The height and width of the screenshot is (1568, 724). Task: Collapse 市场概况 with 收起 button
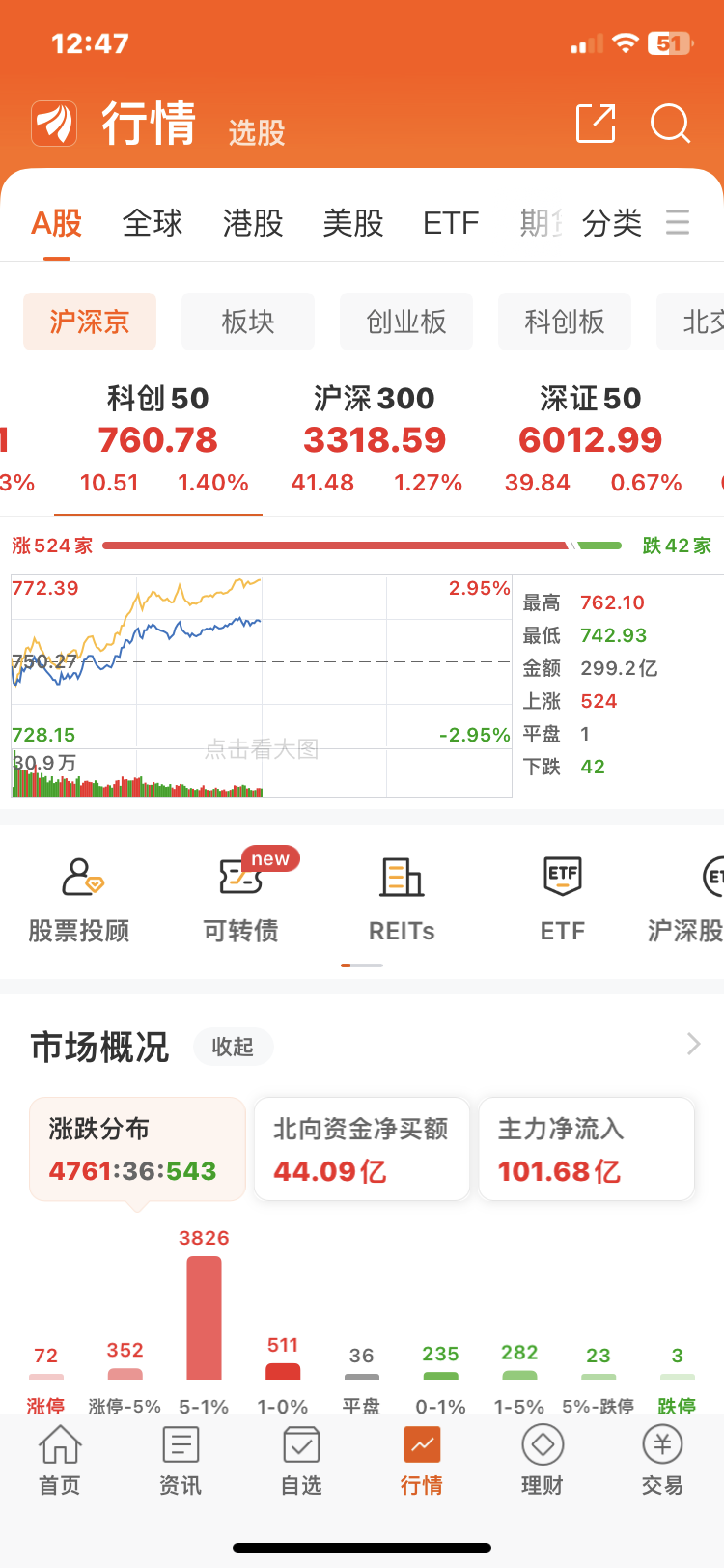pos(233,1047)
